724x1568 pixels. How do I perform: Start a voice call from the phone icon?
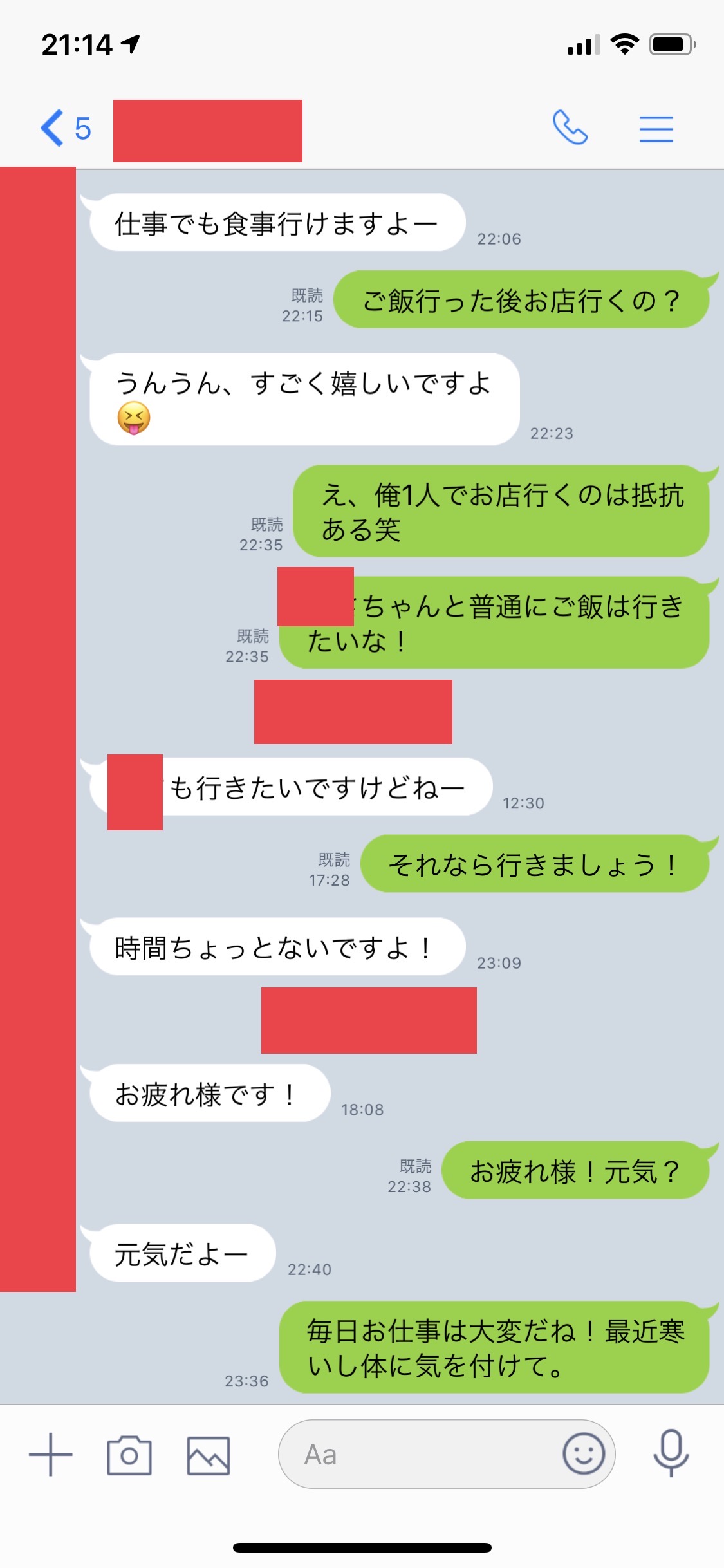(570, 127)
